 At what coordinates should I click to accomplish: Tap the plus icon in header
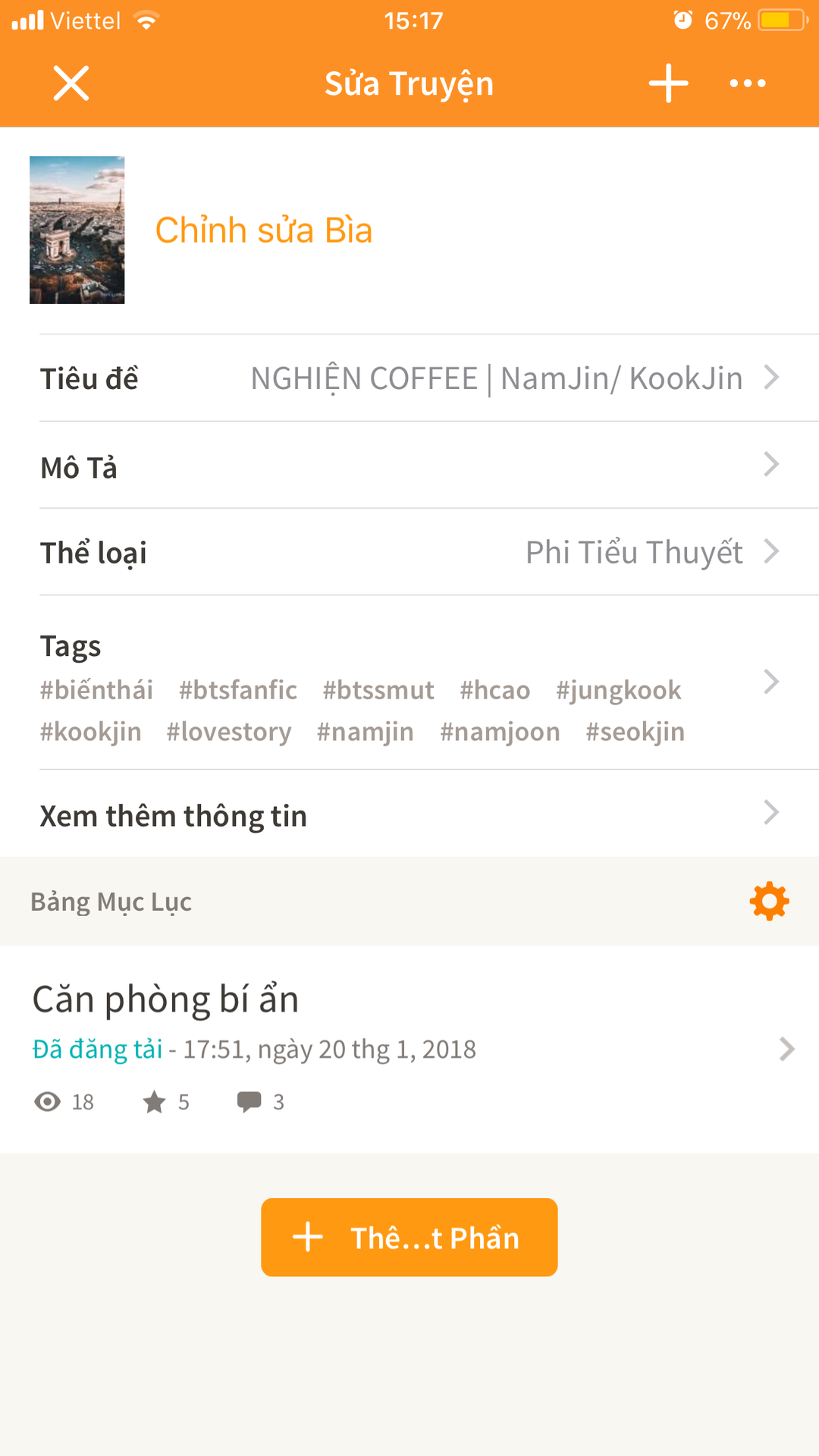(x=668, y=83)
